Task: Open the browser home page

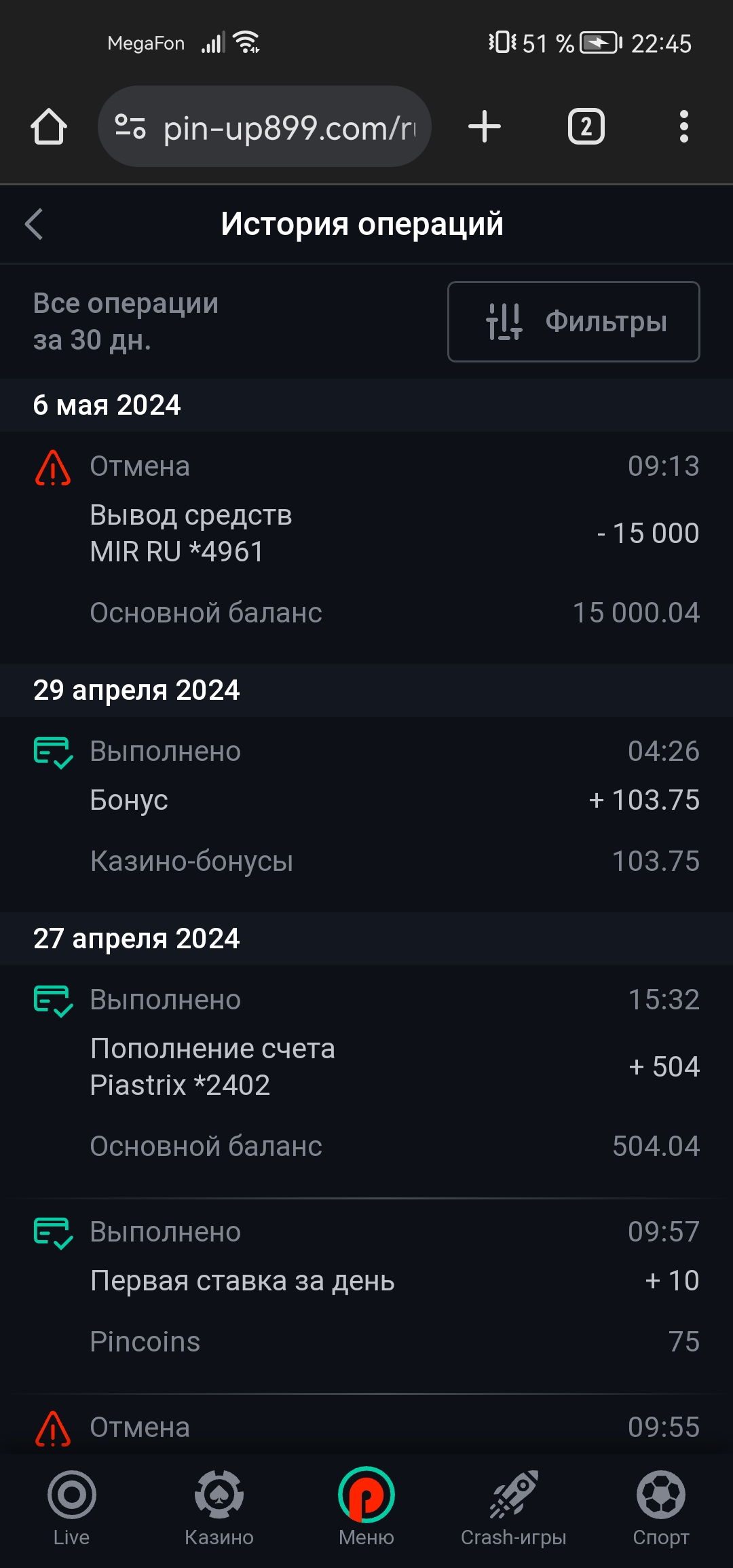Action: point(49,127)
